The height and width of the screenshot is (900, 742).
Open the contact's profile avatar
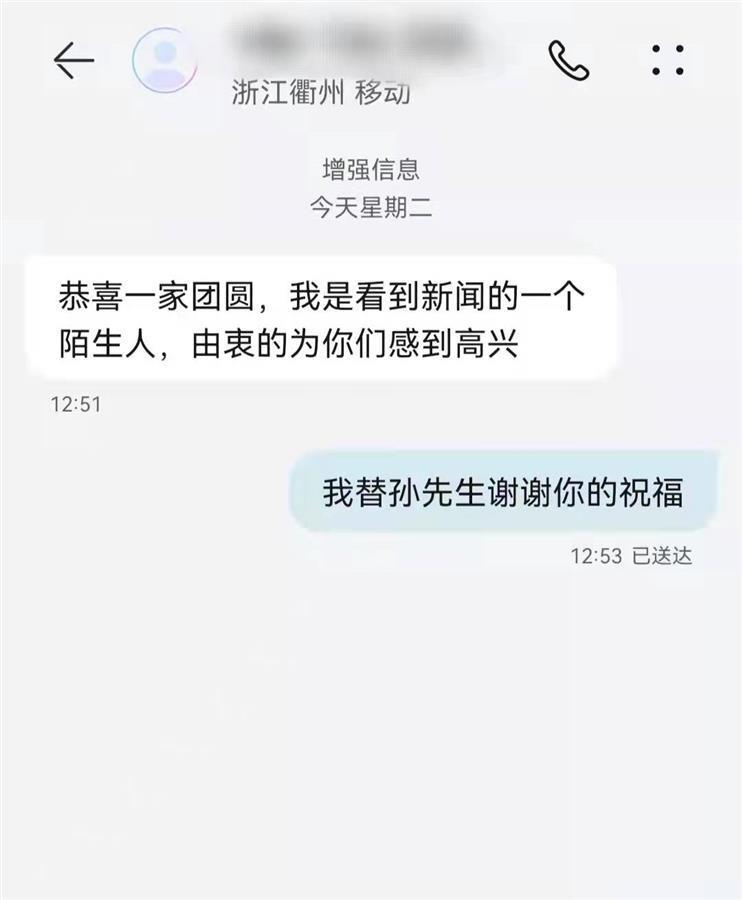[x=165, y=60]
